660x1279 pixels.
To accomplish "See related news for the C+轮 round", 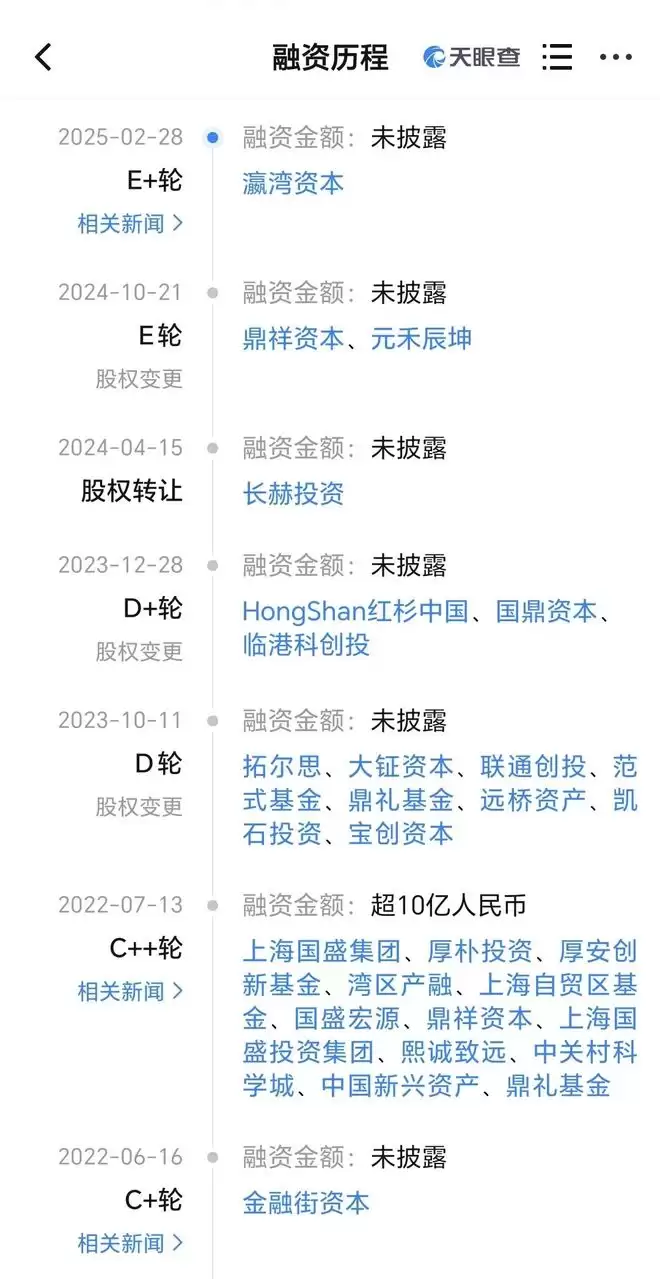I will pos(130,1243).
